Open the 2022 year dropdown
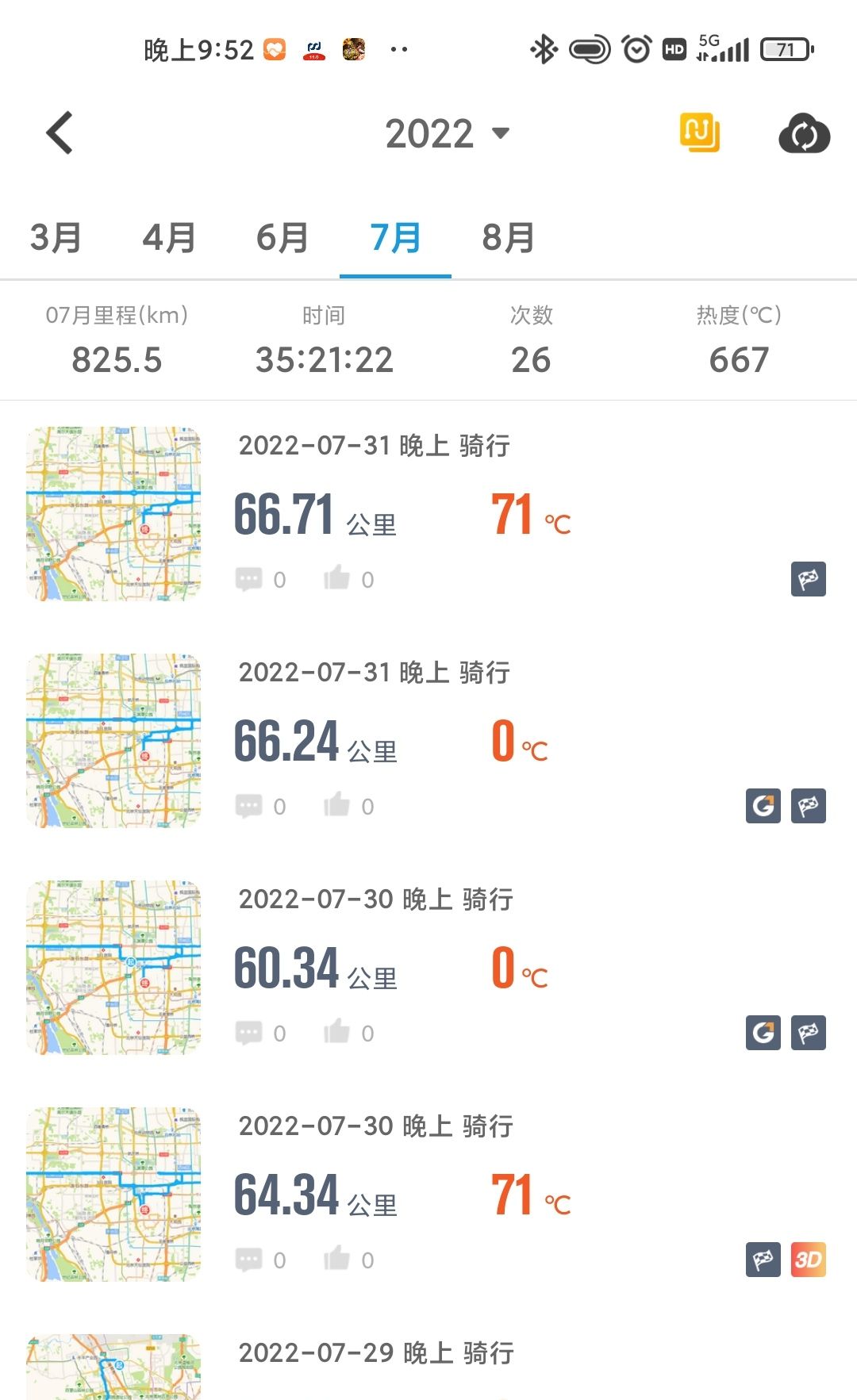 (x=447, y=133)
